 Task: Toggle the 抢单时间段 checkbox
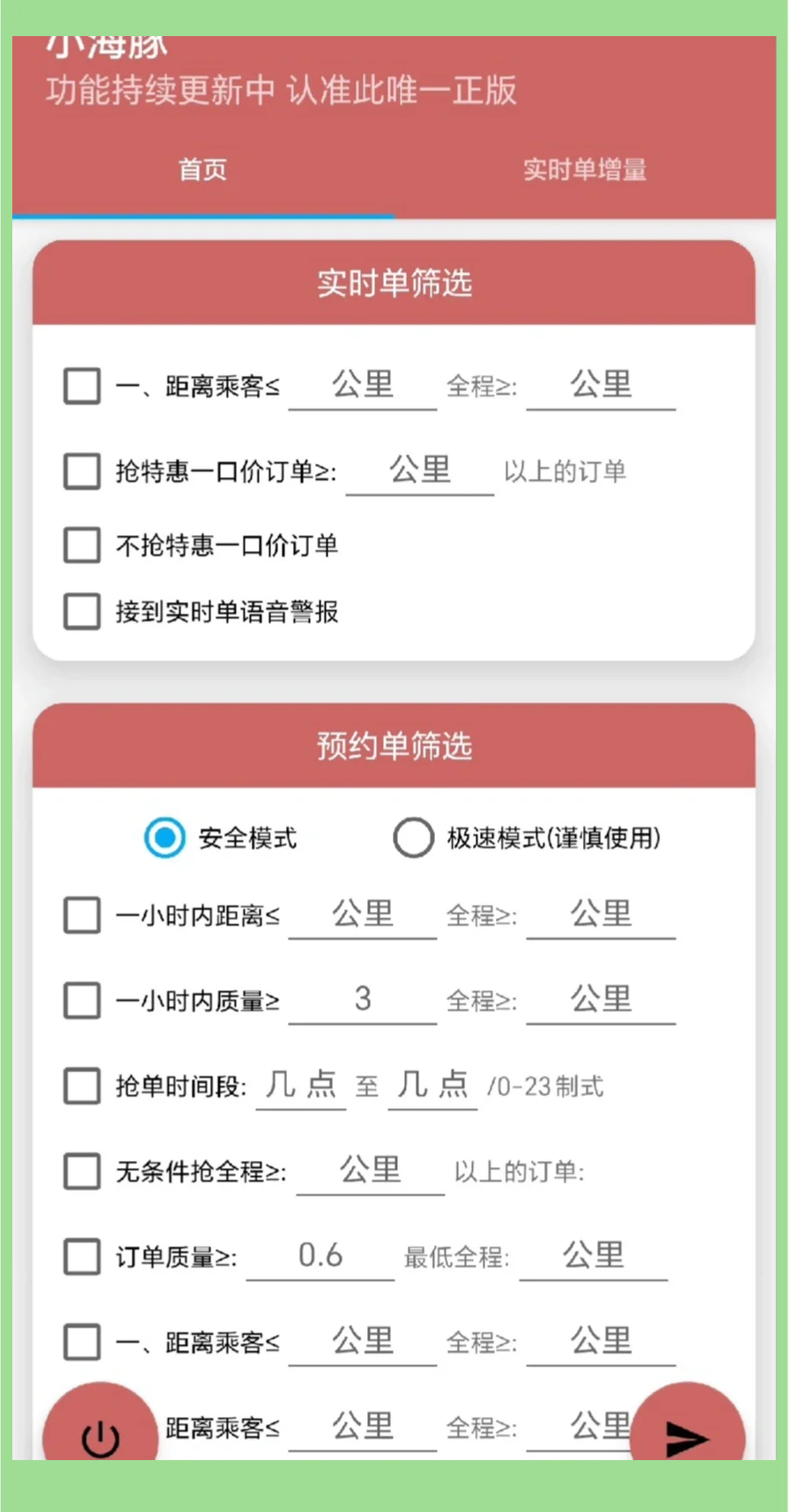click(82, 1086)
